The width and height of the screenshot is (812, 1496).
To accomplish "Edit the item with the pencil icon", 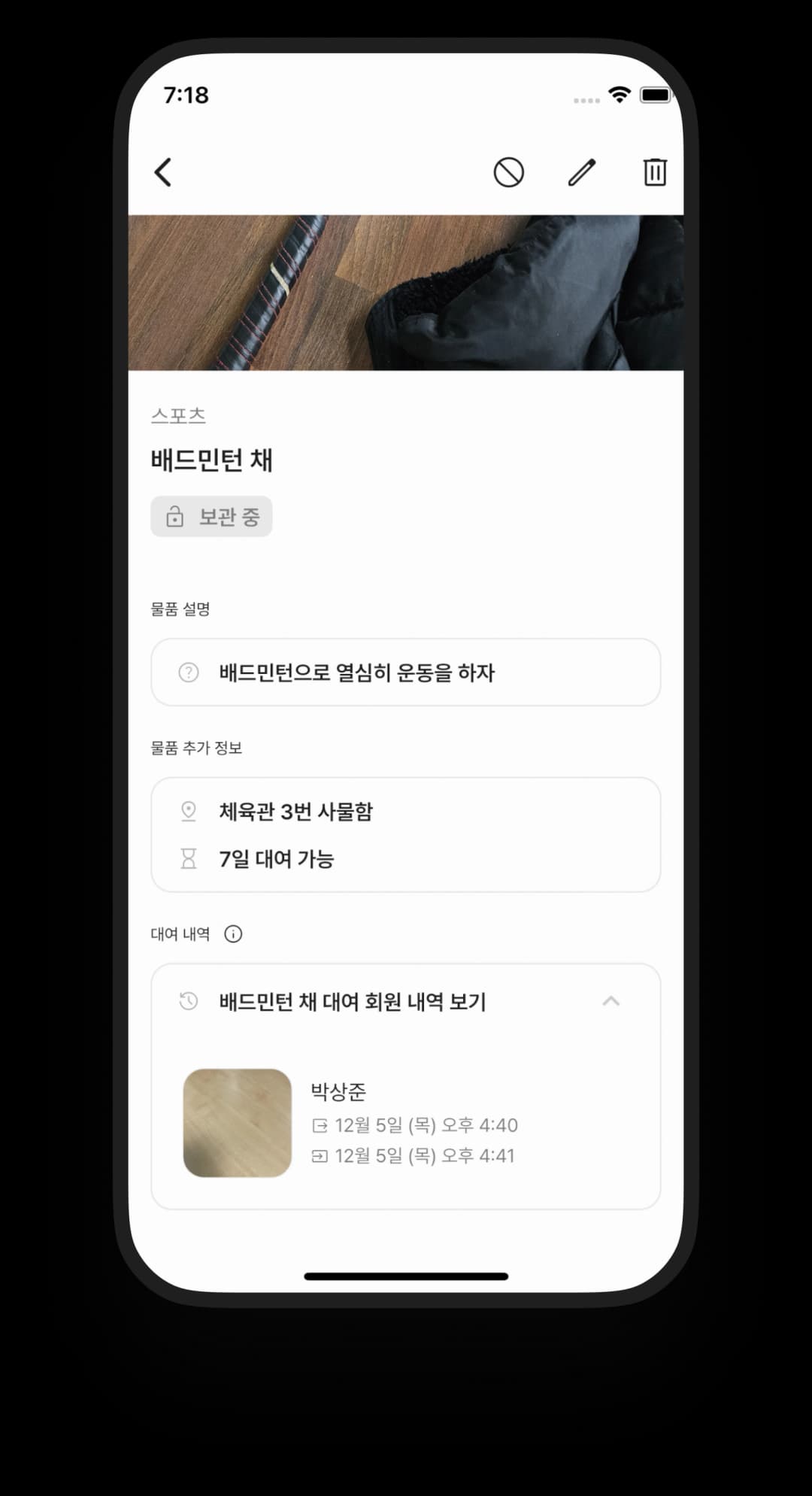I will (581, 172).
